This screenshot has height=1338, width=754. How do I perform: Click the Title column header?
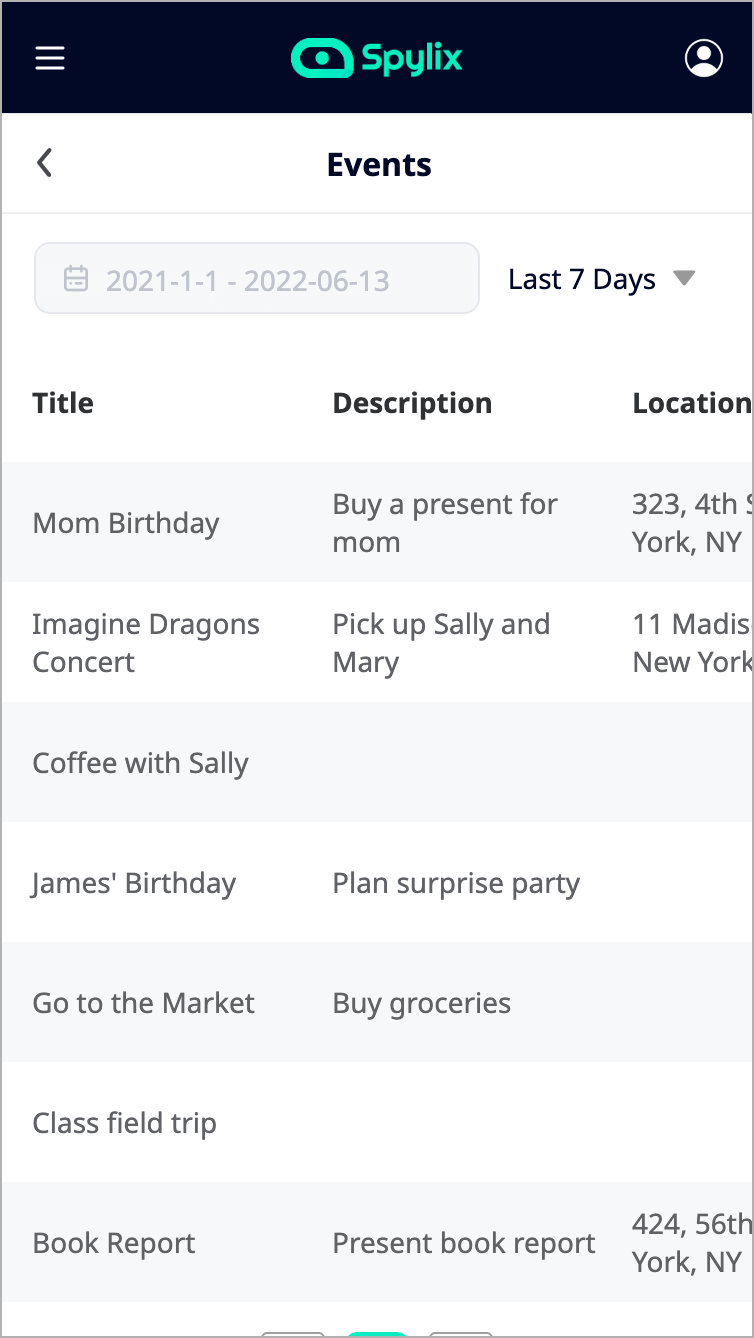tap(63, 403)
